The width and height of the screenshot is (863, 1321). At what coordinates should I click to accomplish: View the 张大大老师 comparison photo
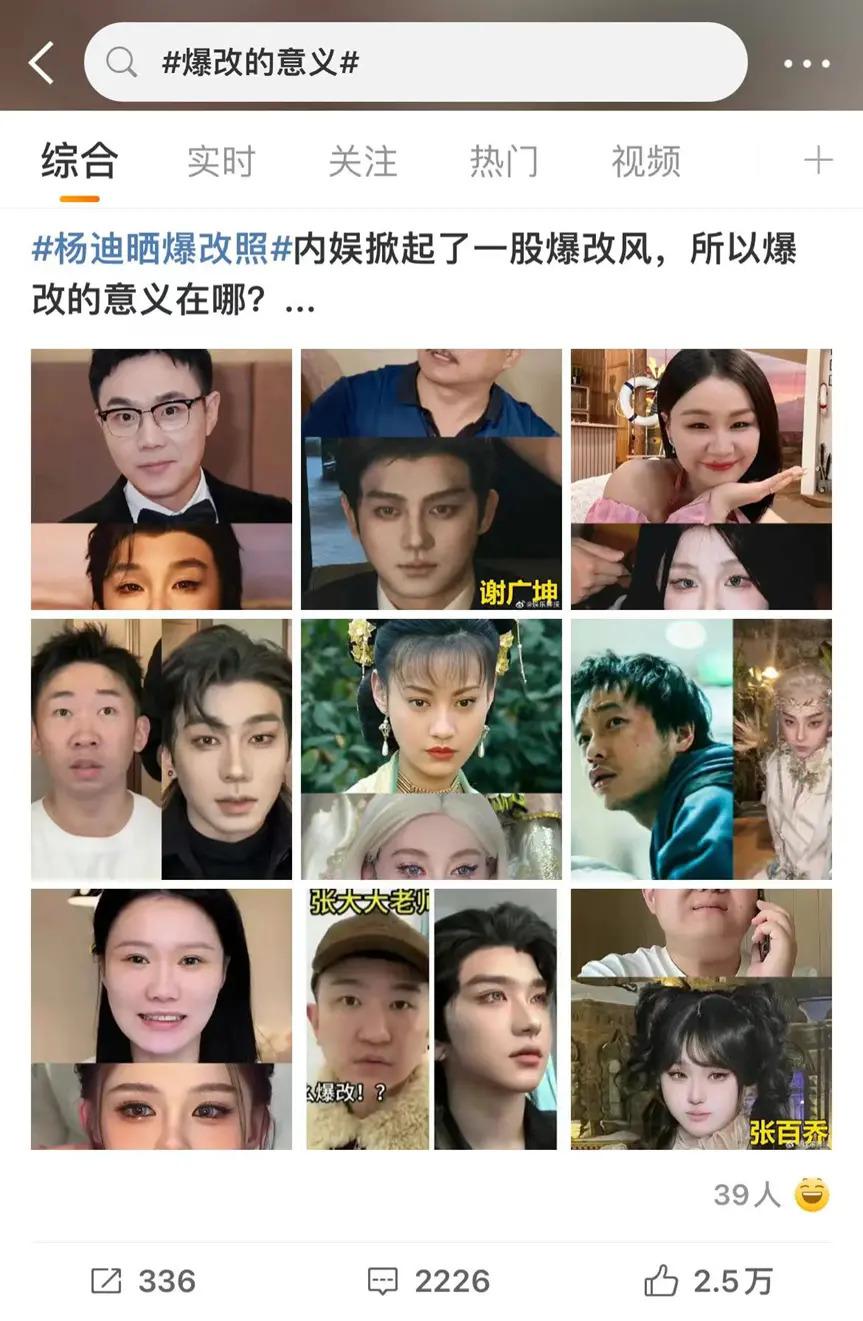pyautogui.click(x=431, y=1019)
